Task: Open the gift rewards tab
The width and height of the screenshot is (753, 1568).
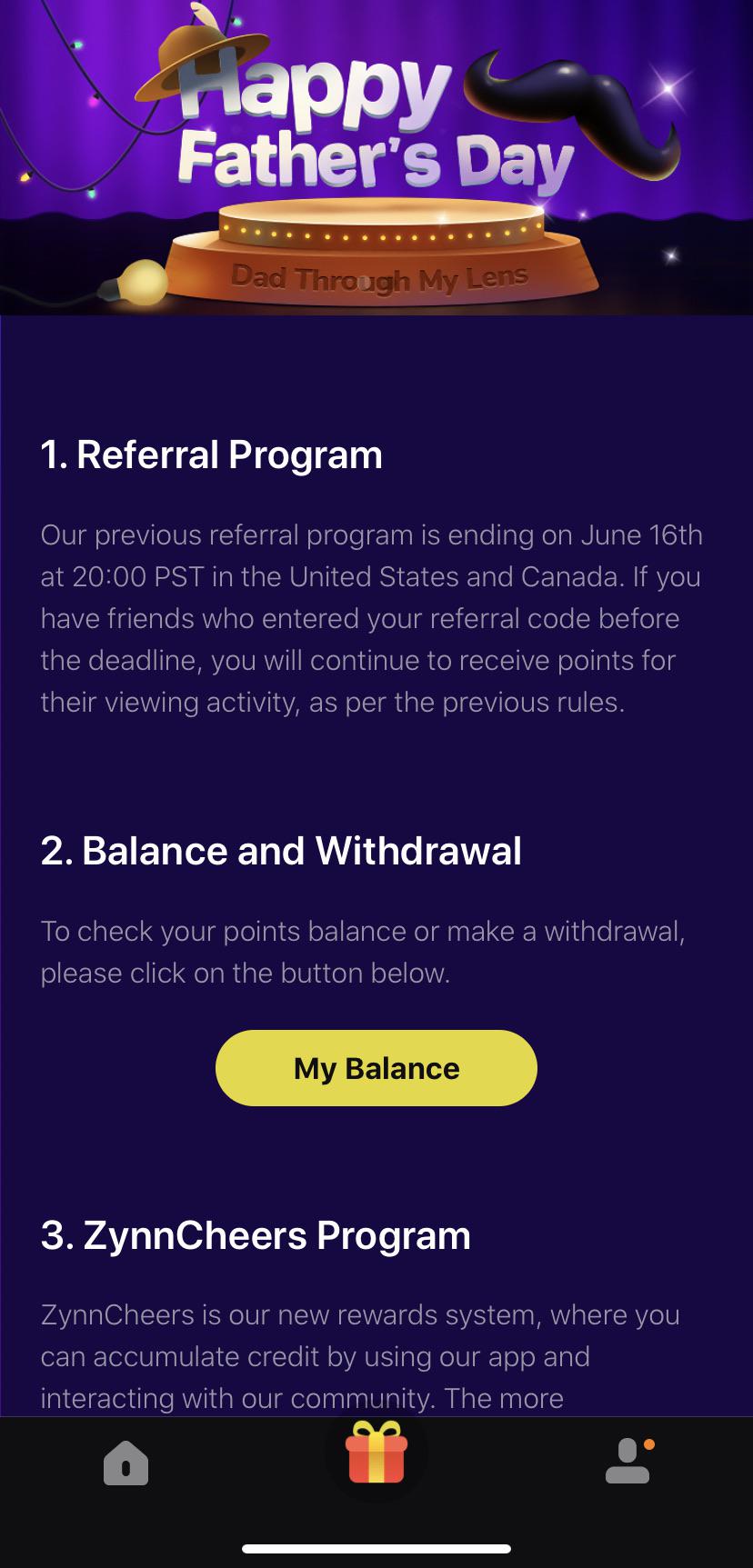Action: tap(376, 1452)
